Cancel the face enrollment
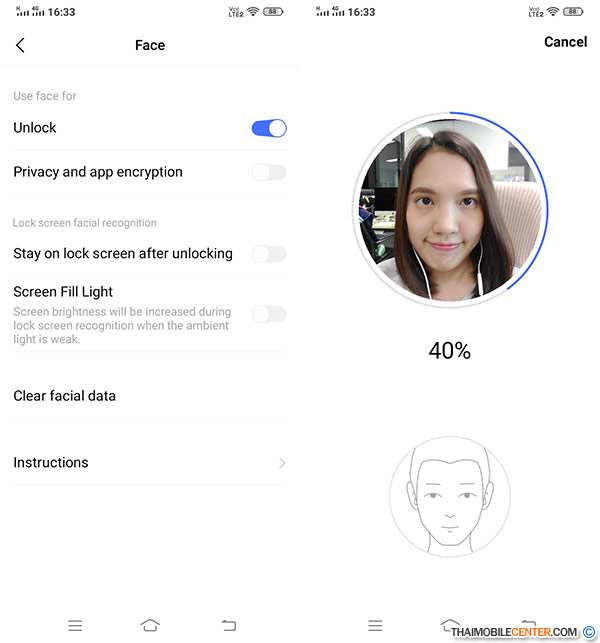The height and width of the screenshot is (643, 600). tap(565, 42)
